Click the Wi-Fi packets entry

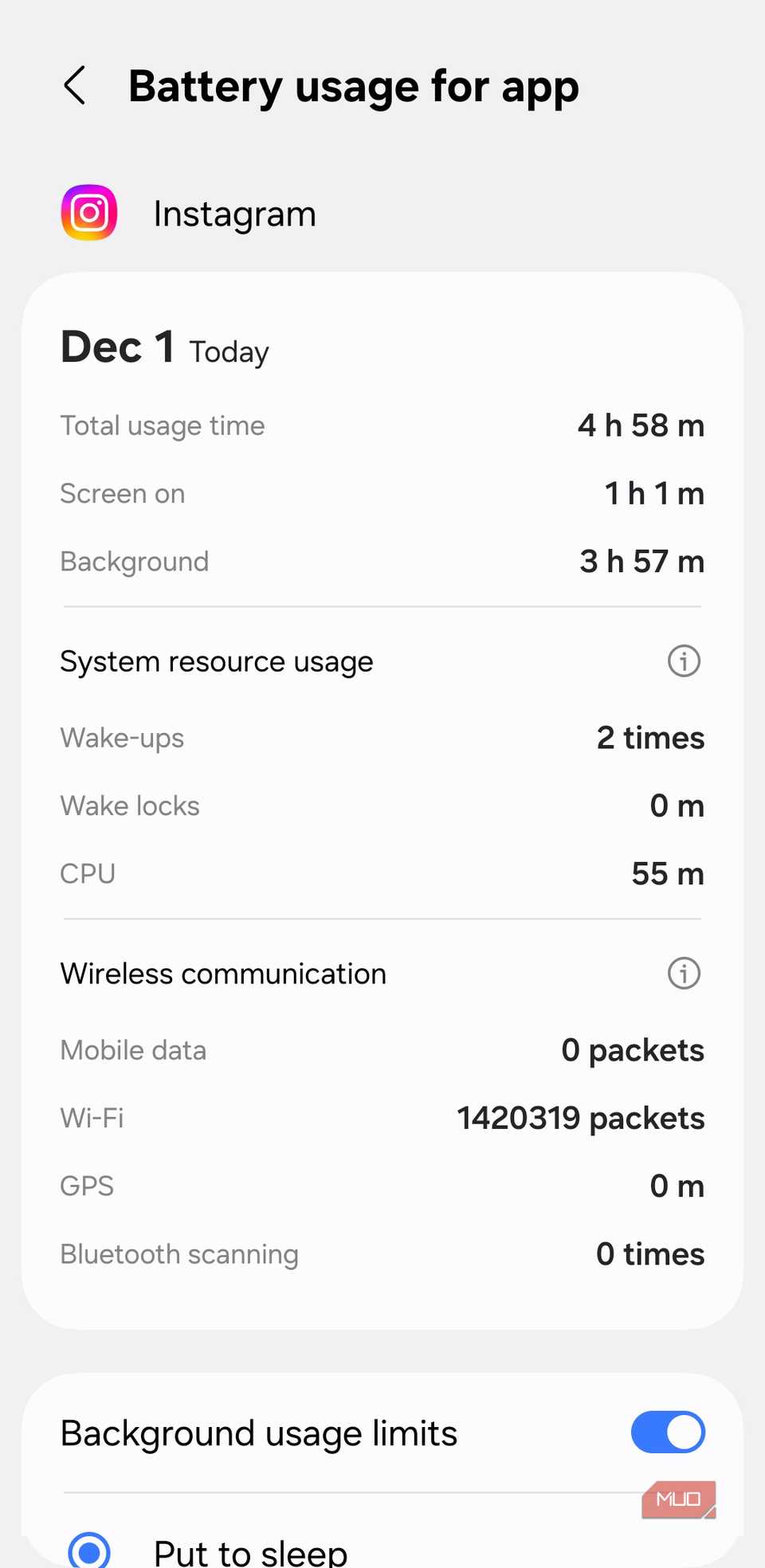[382, 1117]
